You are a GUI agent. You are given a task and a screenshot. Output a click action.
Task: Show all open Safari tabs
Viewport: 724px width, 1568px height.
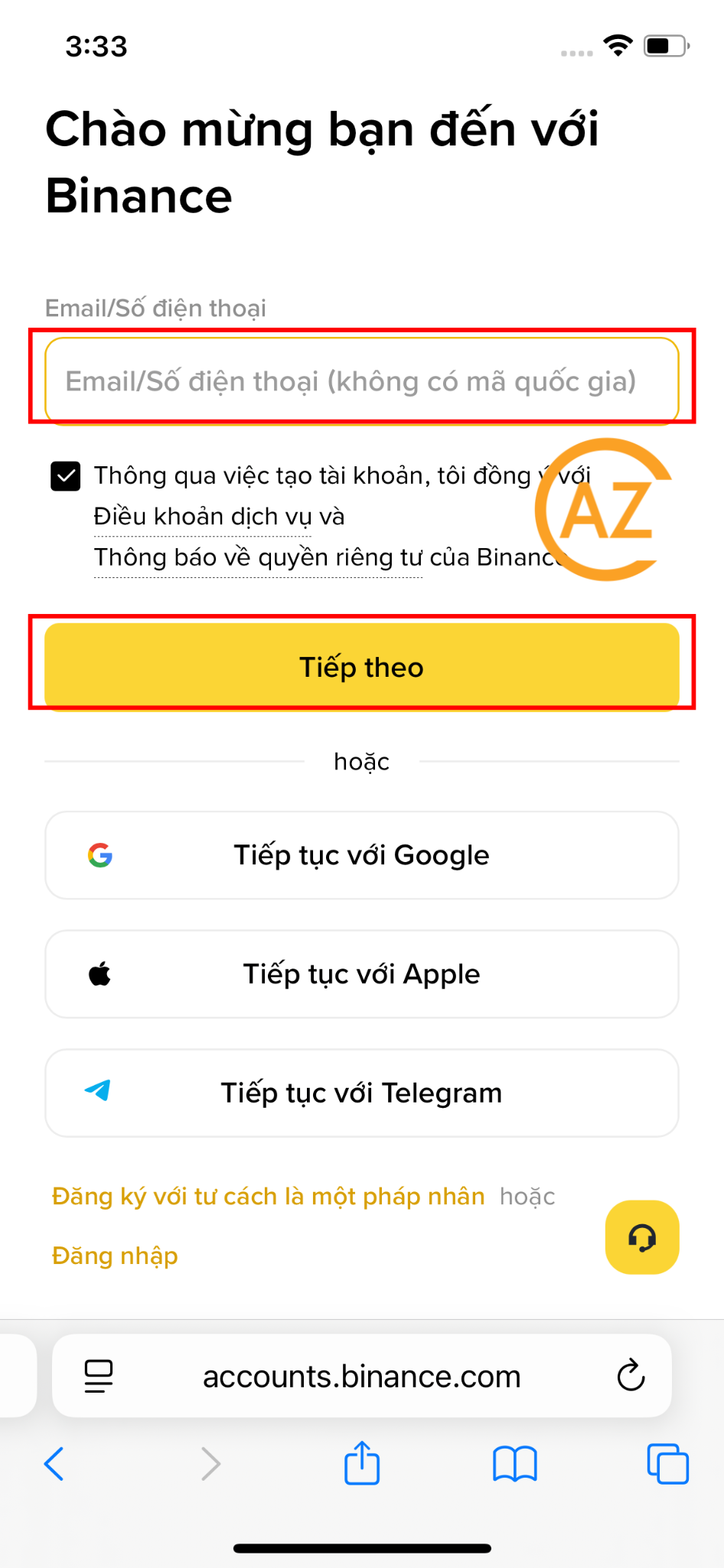(x=667, y=1464)
